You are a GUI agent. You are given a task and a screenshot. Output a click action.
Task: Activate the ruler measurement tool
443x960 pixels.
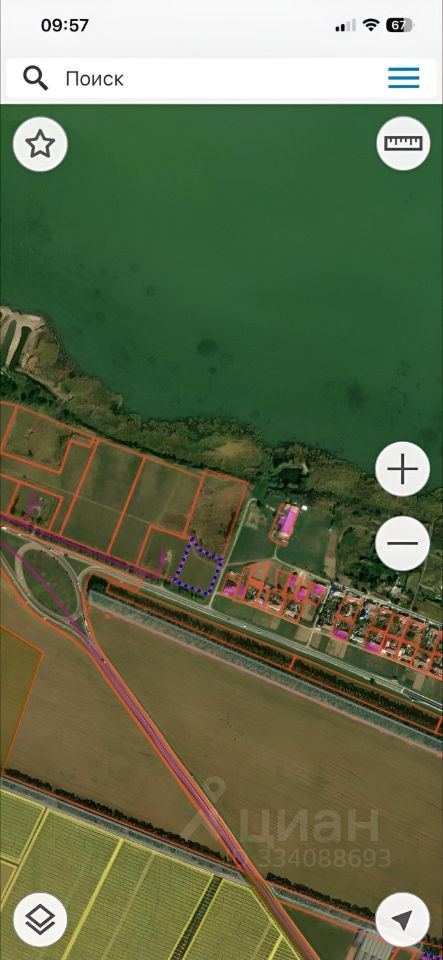coord(403,143)
